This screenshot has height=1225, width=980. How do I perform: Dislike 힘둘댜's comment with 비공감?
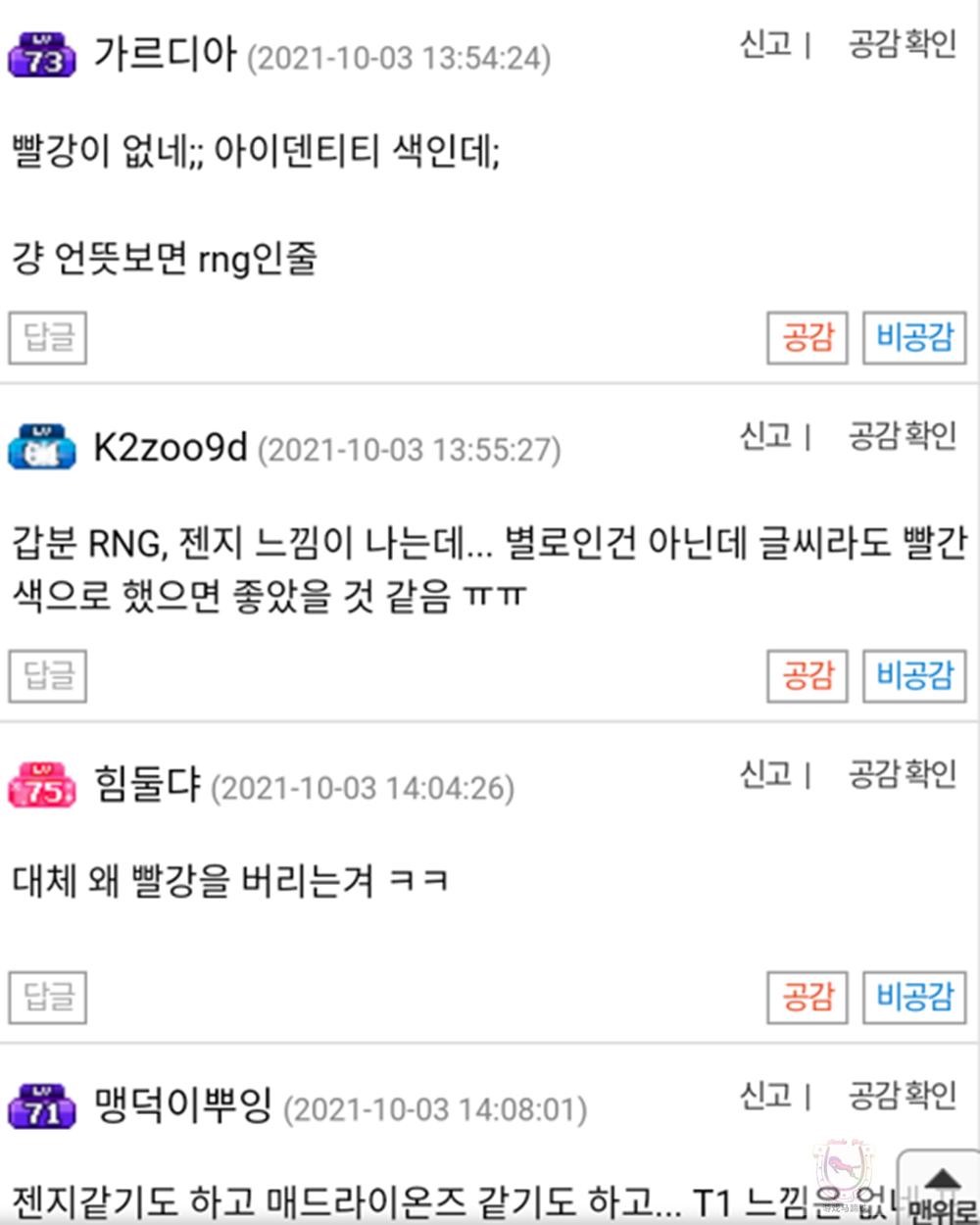point(913,997)
